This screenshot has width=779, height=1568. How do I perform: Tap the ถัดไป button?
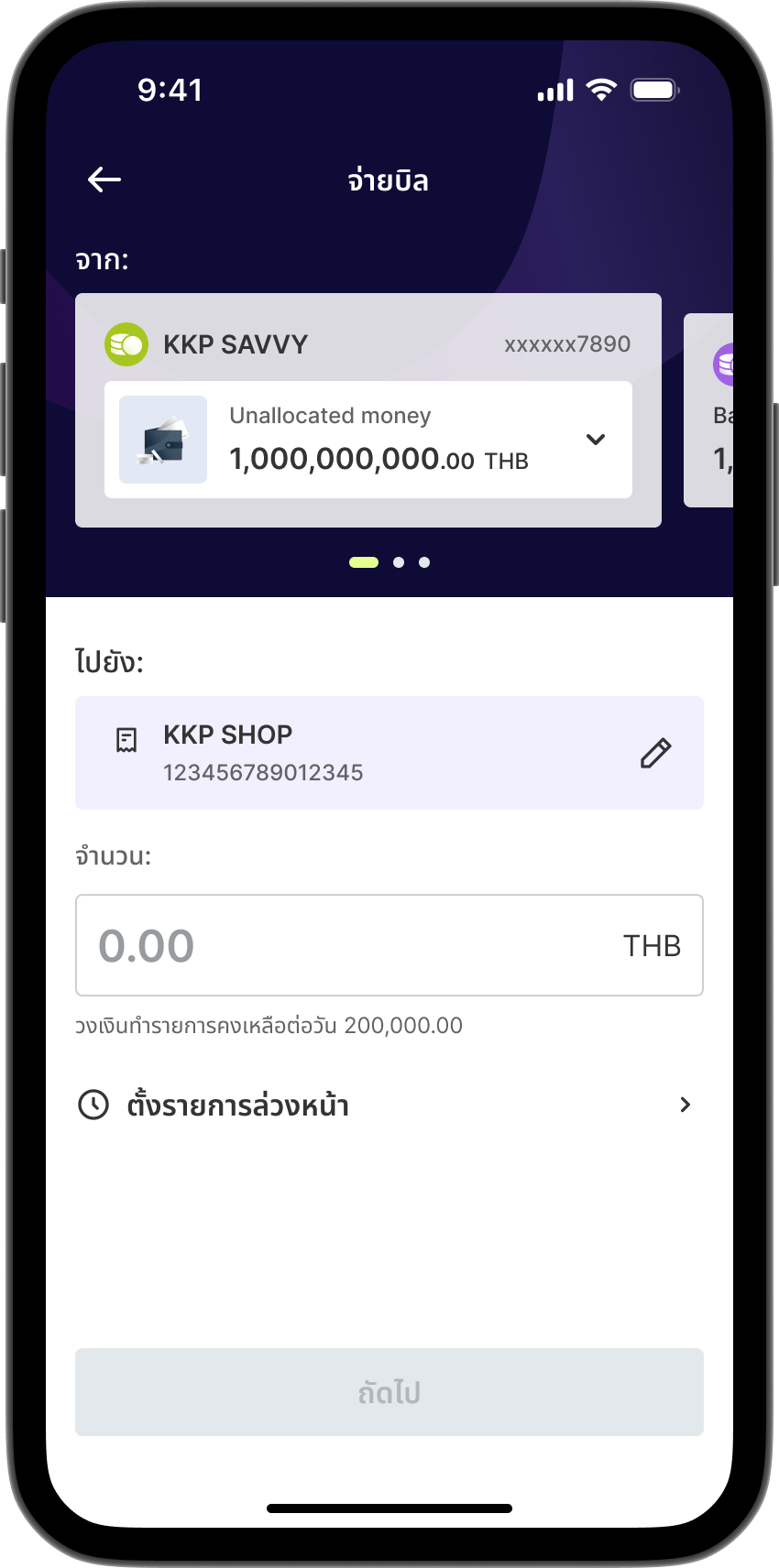(389, 1392)
